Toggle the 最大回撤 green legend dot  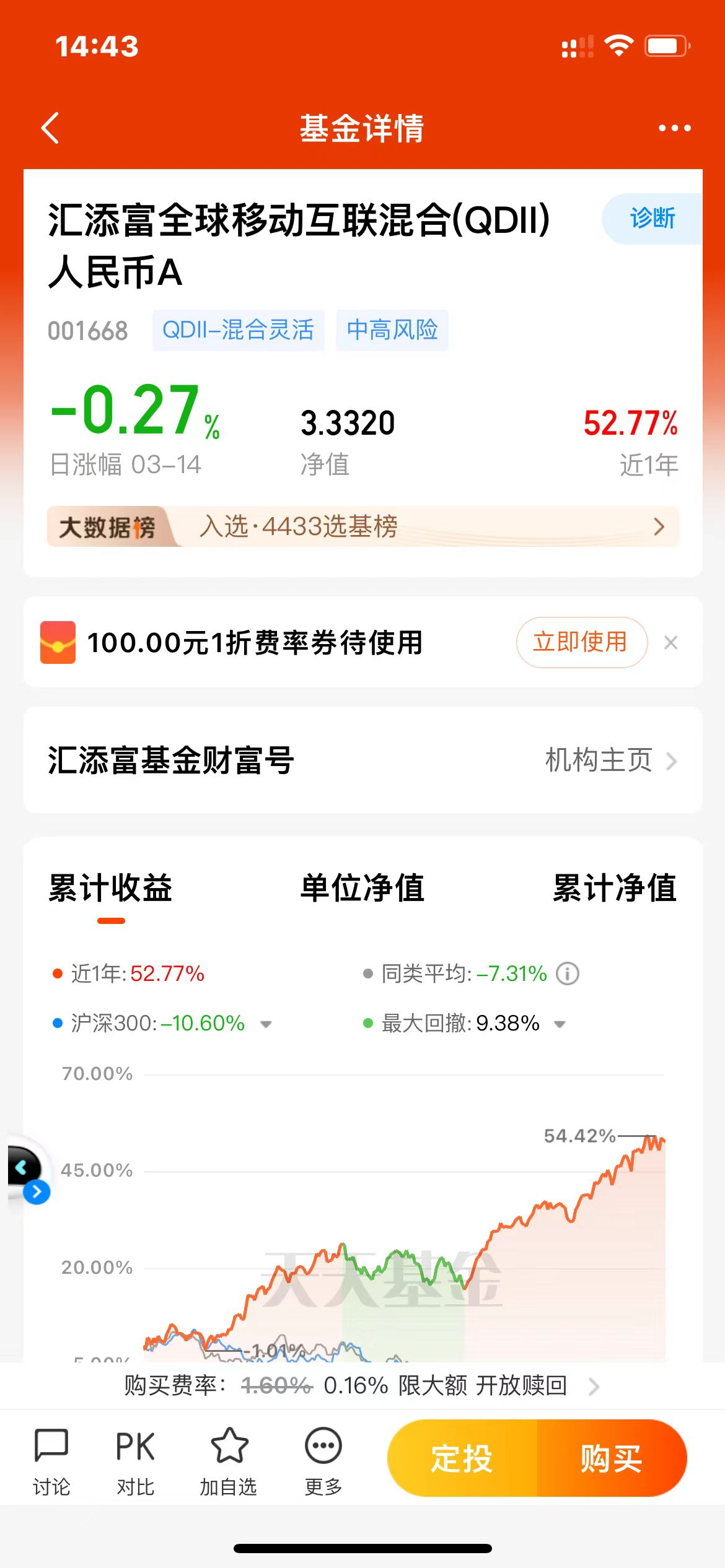click(369, 1024)
